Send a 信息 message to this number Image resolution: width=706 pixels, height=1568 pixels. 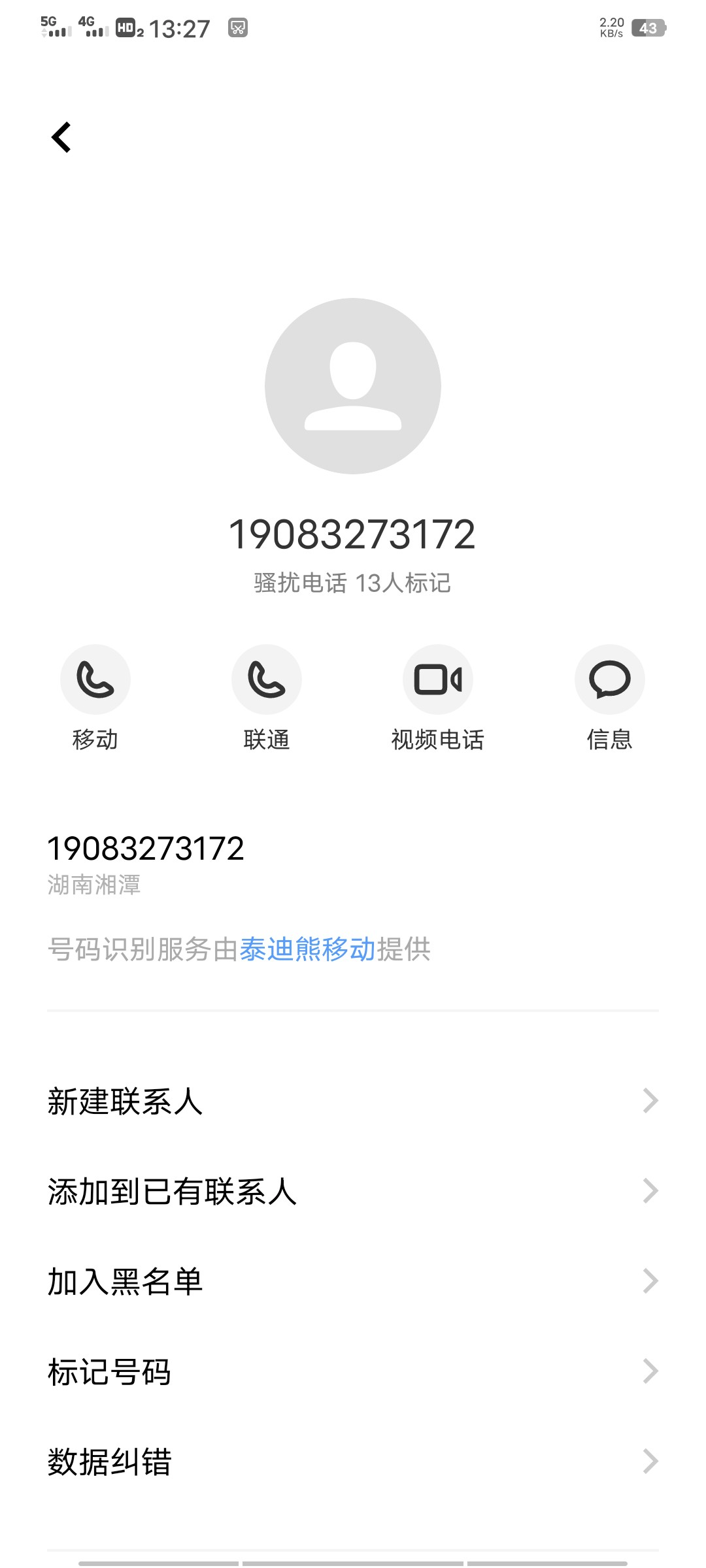point(609,679)
